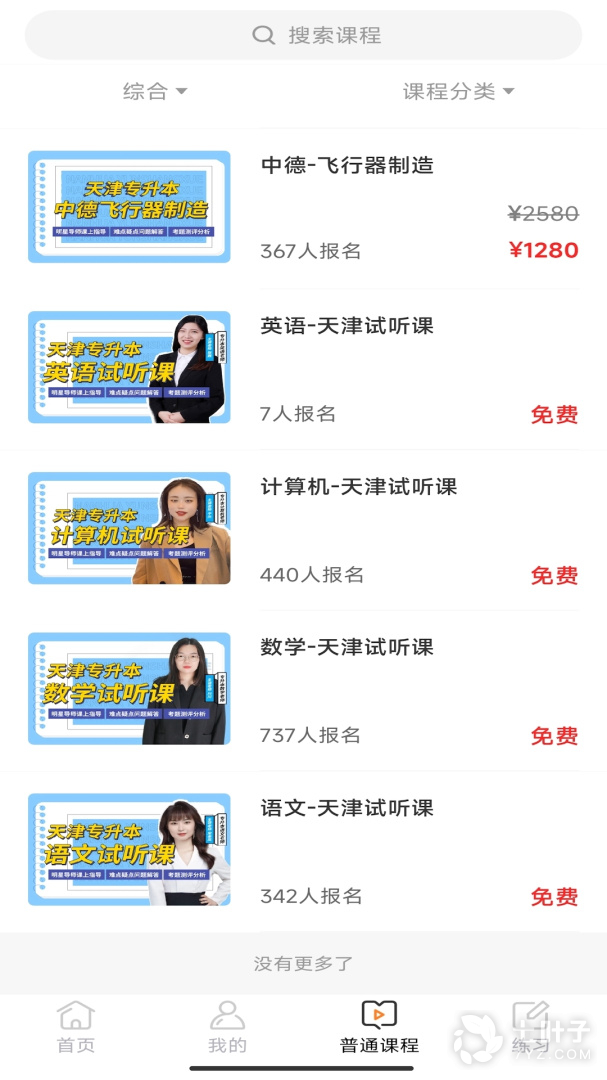Open the 英语-天津试听课 course
Viewport: 607px width, 1080px height.
coord(346,326)
